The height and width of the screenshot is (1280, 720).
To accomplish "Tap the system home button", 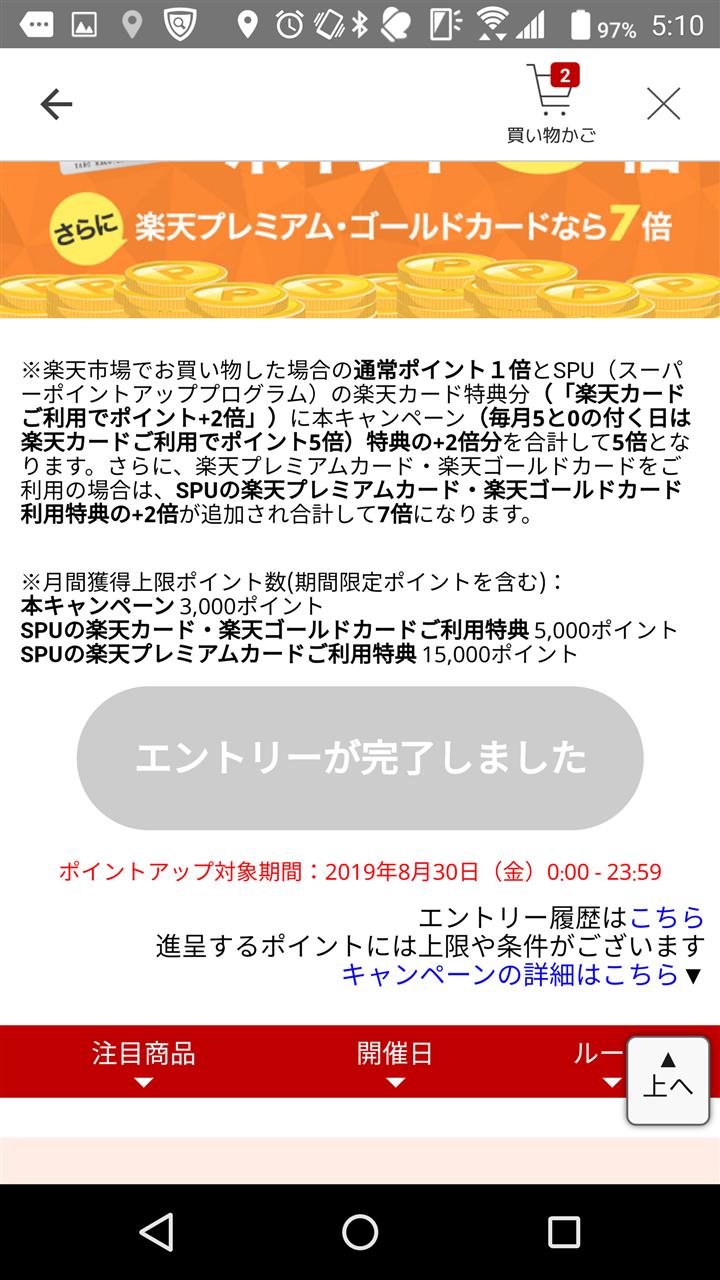I will tap(360, 1232).
